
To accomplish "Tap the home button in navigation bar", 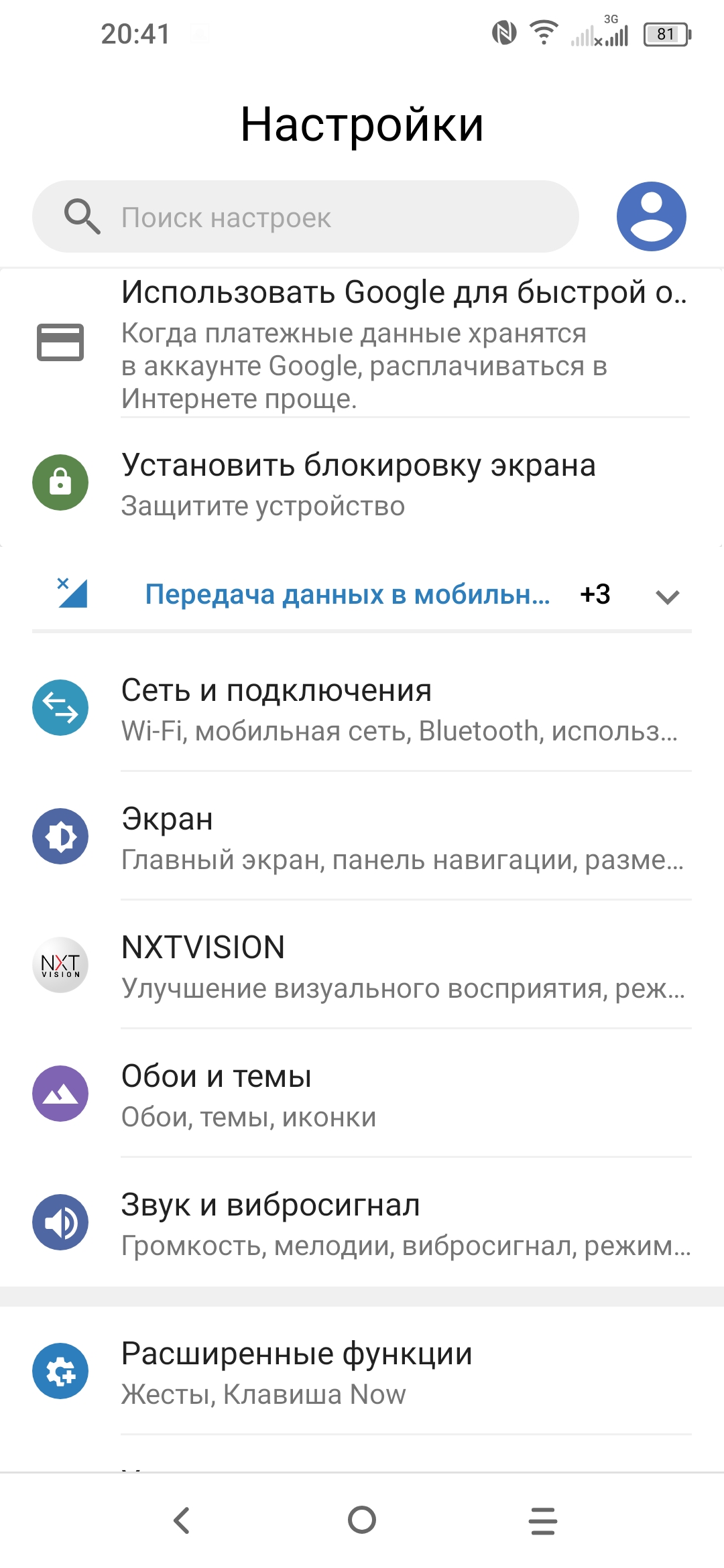I will 362,1520.
